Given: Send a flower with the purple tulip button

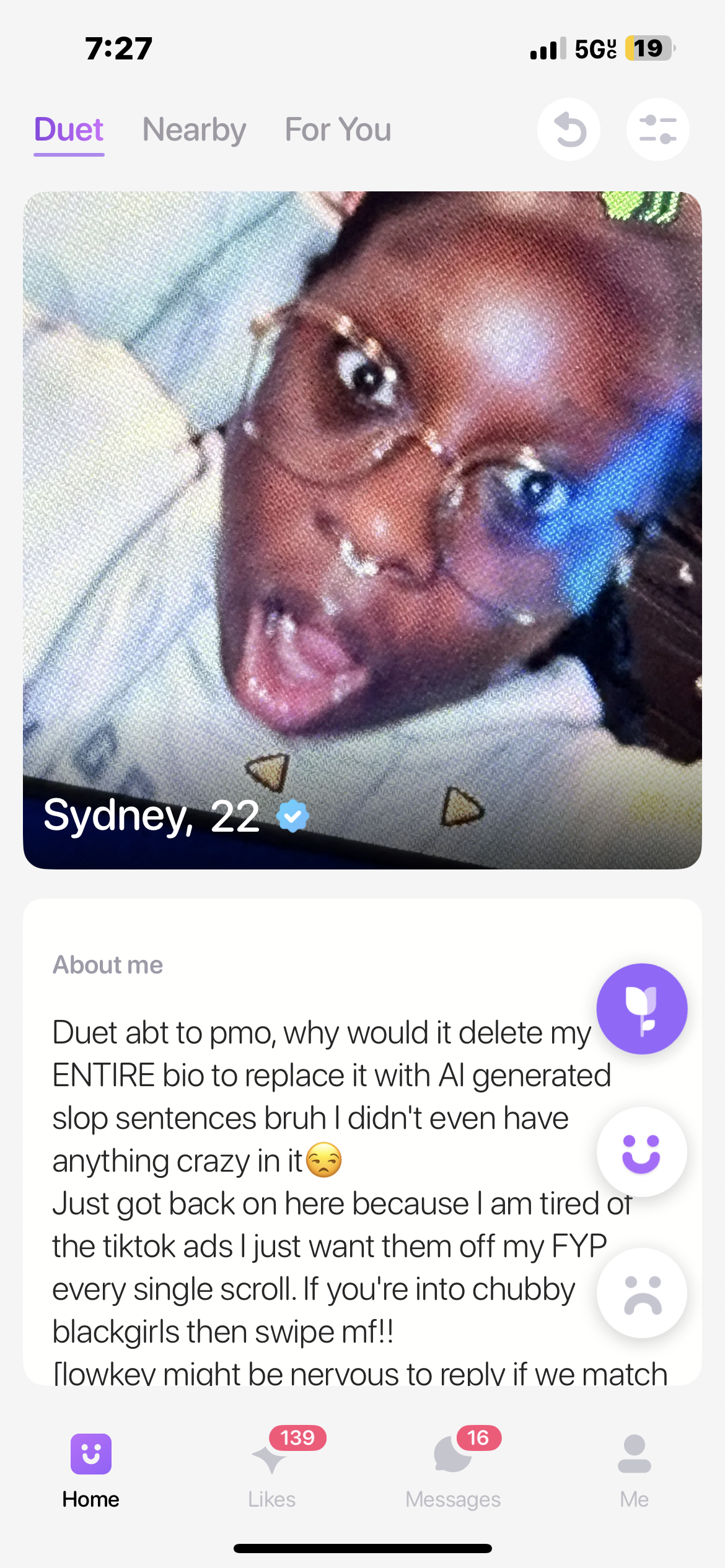Looking at the screenshot, I should click(x=641, y=1009).
